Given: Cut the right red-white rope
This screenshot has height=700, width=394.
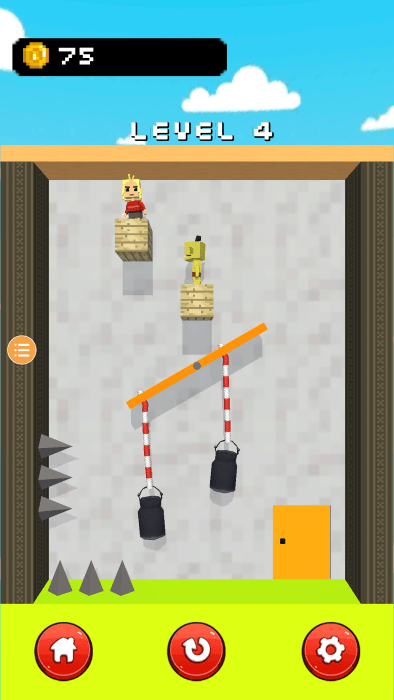Looking at the screenshot, I should 226,395.
